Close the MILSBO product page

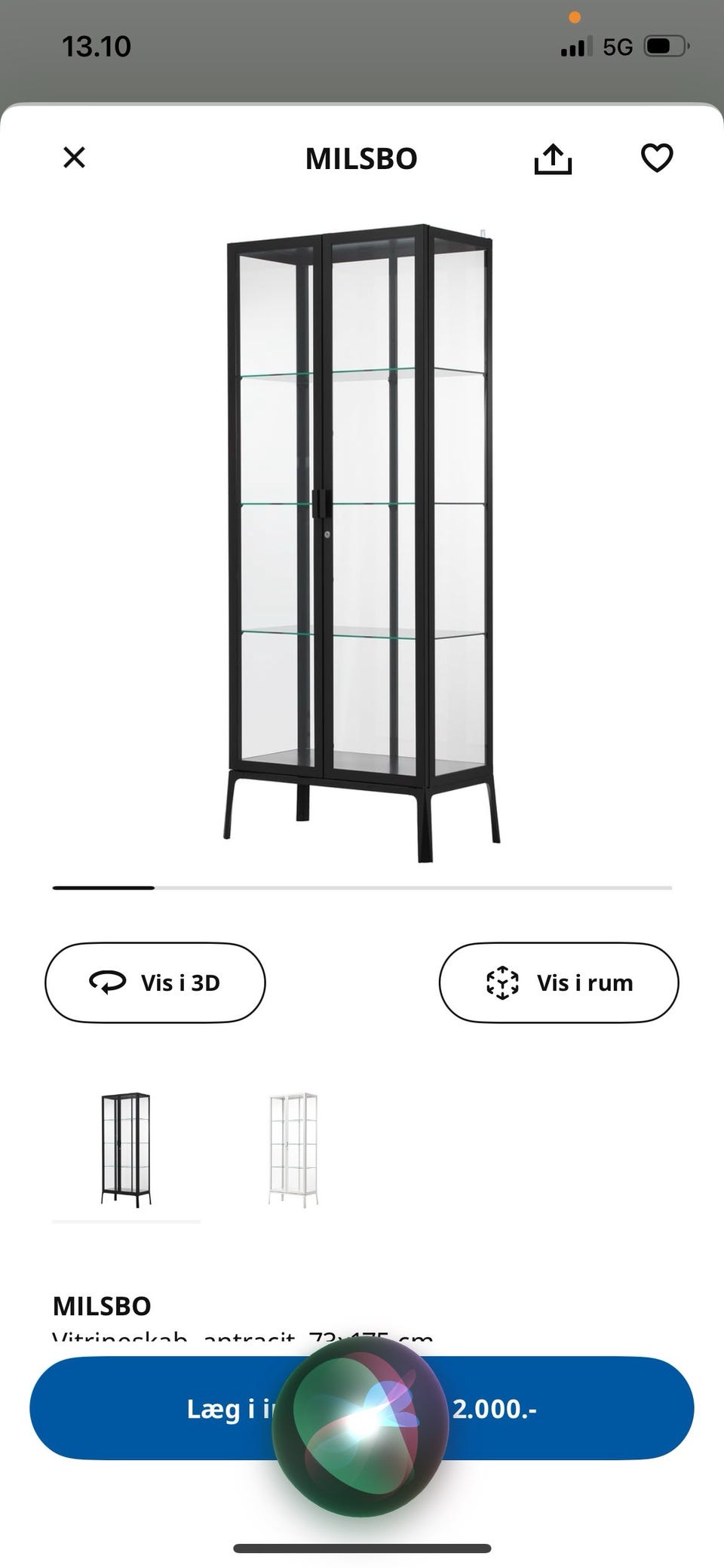point(74,158)
